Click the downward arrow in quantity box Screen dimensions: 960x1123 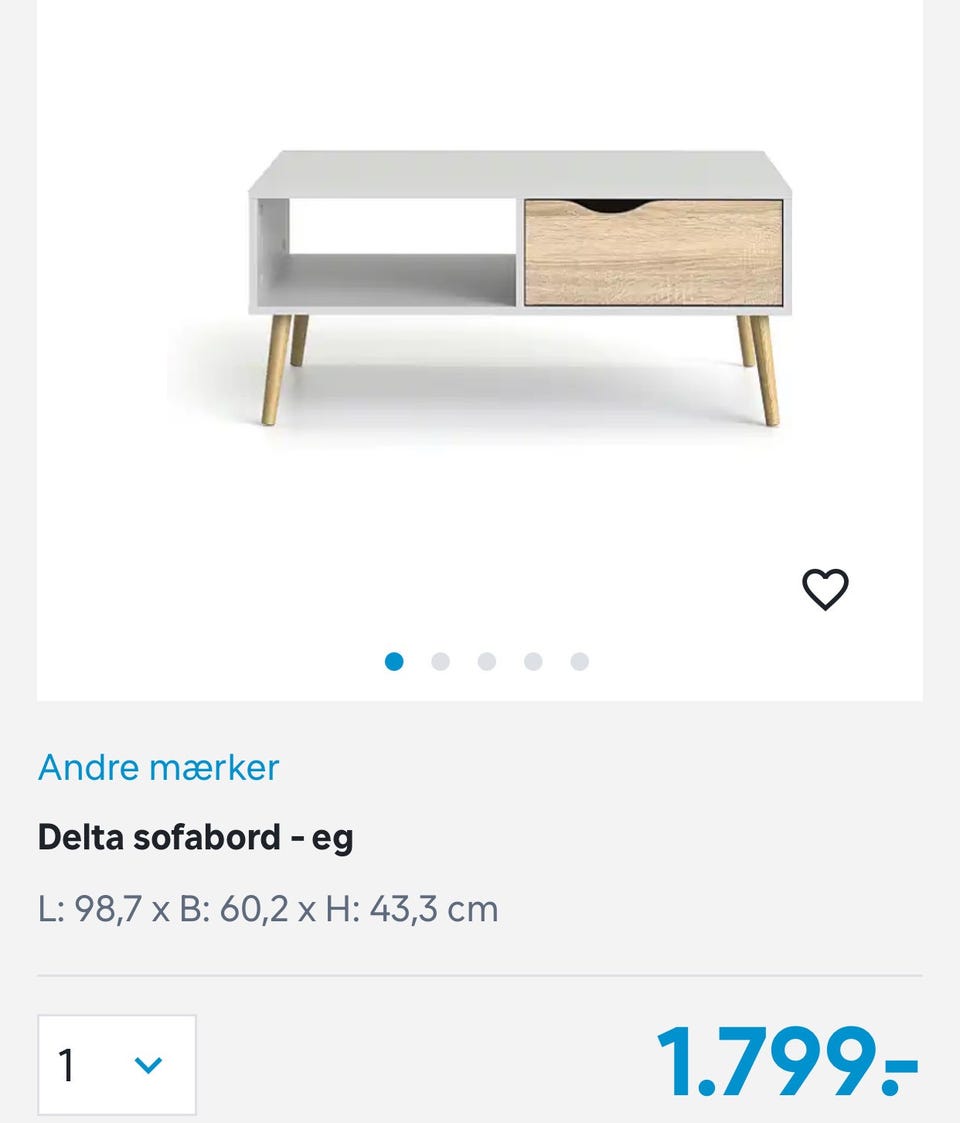point(148,1066)
